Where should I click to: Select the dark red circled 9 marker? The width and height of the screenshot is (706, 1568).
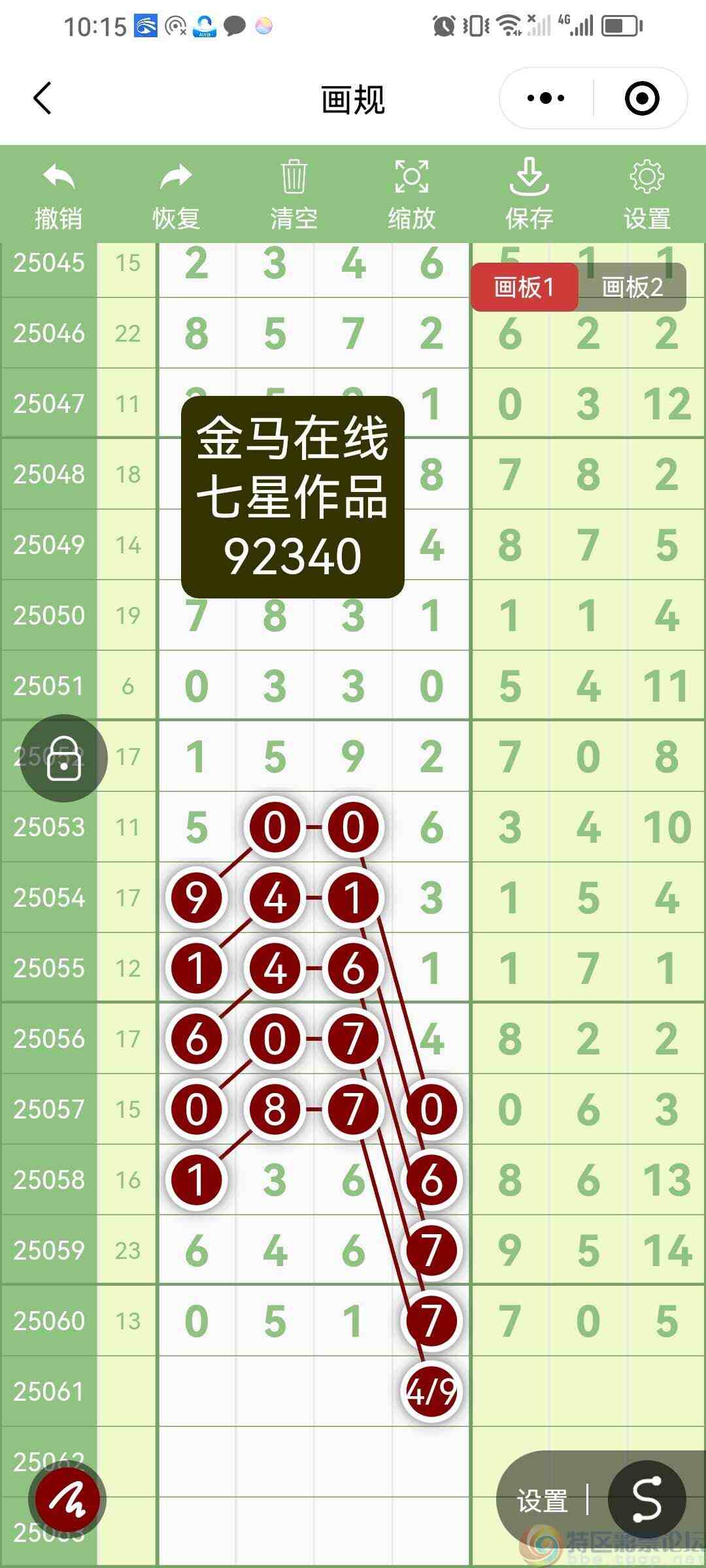[x=196, y=898]
